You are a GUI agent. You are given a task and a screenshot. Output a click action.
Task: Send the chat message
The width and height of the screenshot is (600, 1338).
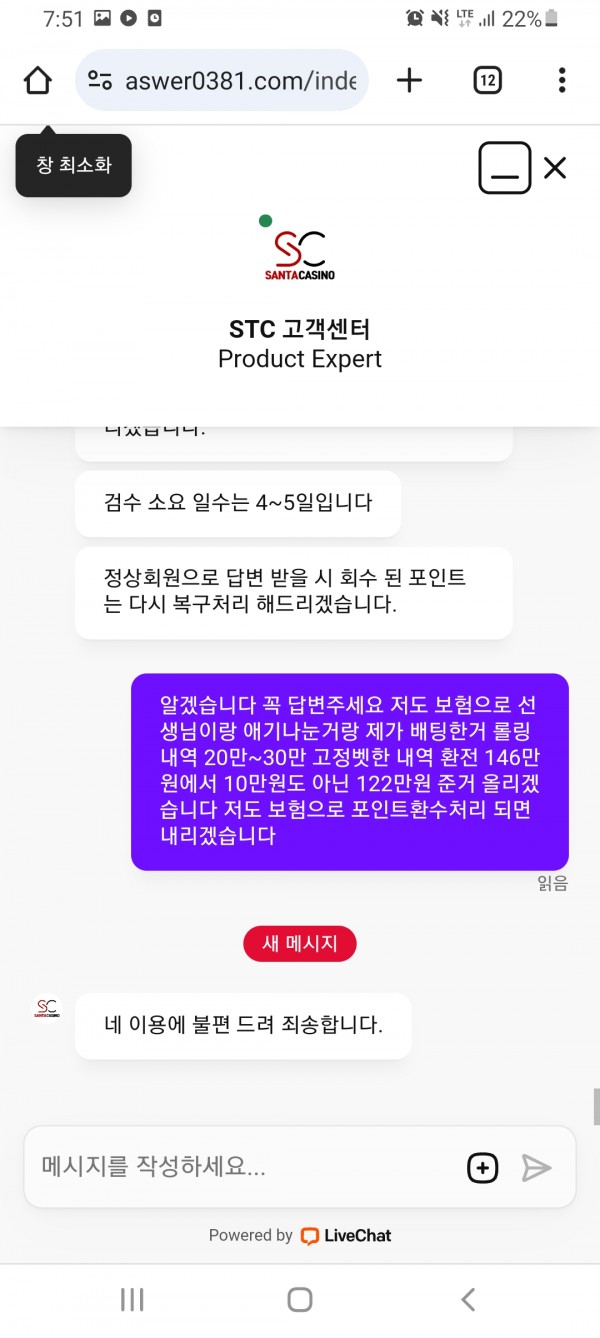coord(537,1167)
